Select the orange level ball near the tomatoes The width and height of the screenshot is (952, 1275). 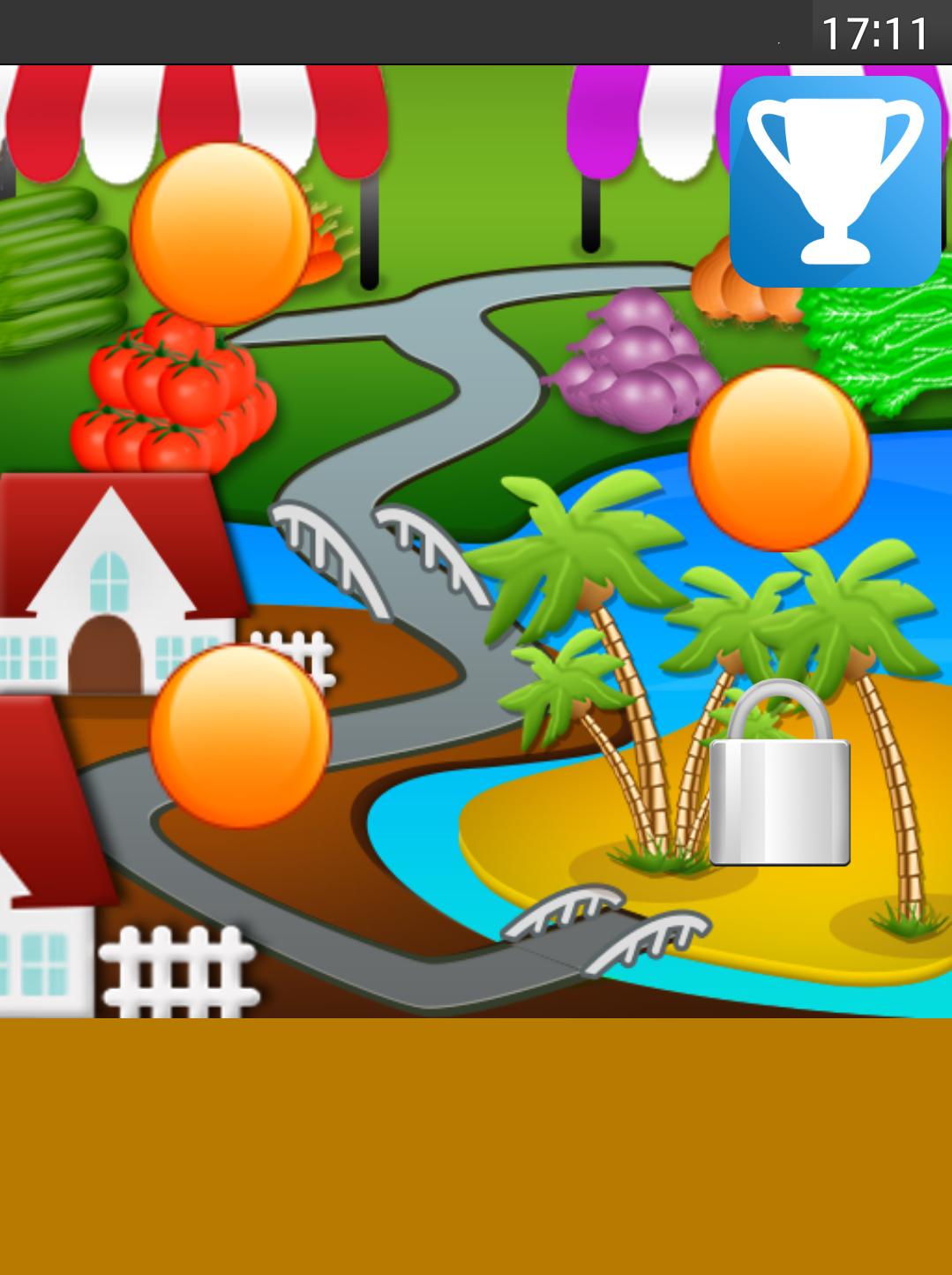[221, 234]
